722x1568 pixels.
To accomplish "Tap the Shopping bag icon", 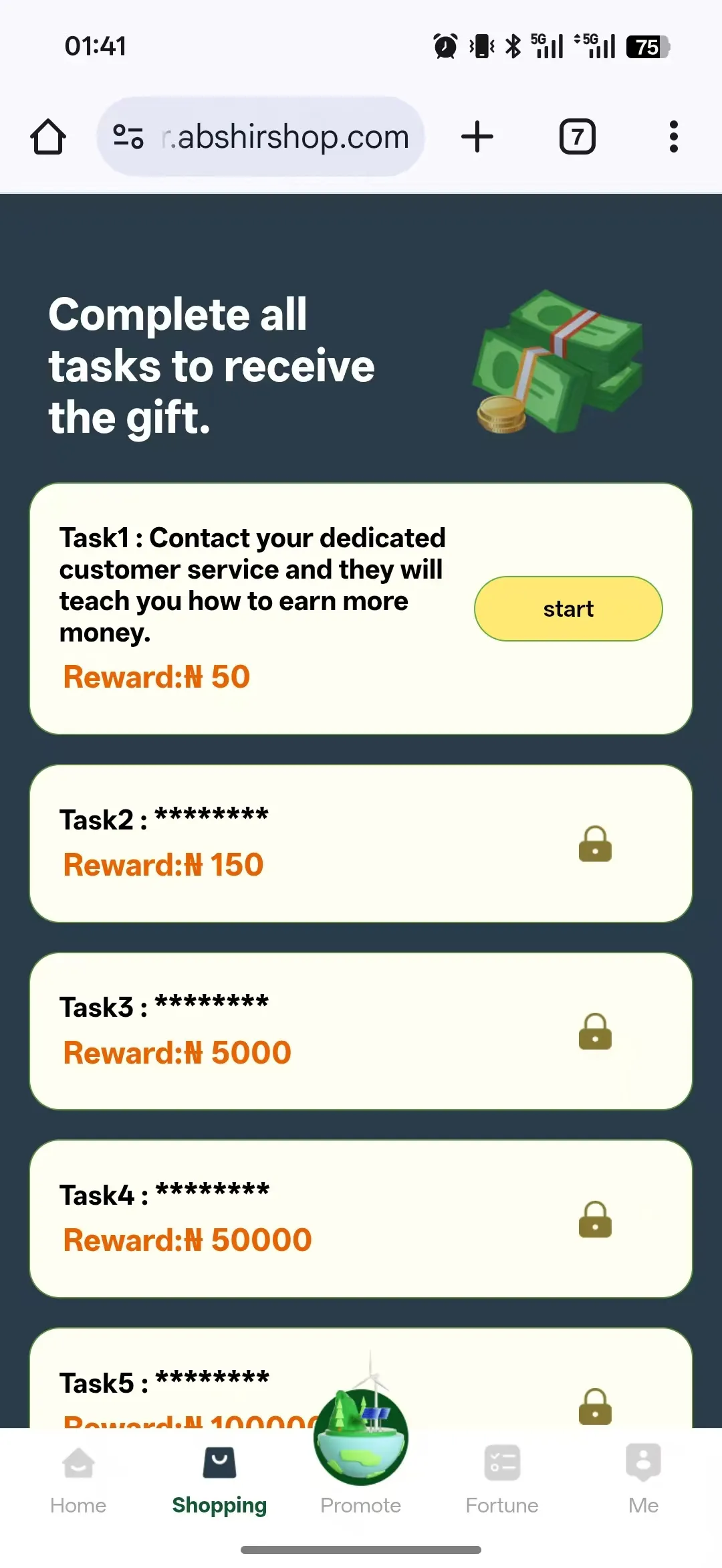I will [x=219, y=1462].
